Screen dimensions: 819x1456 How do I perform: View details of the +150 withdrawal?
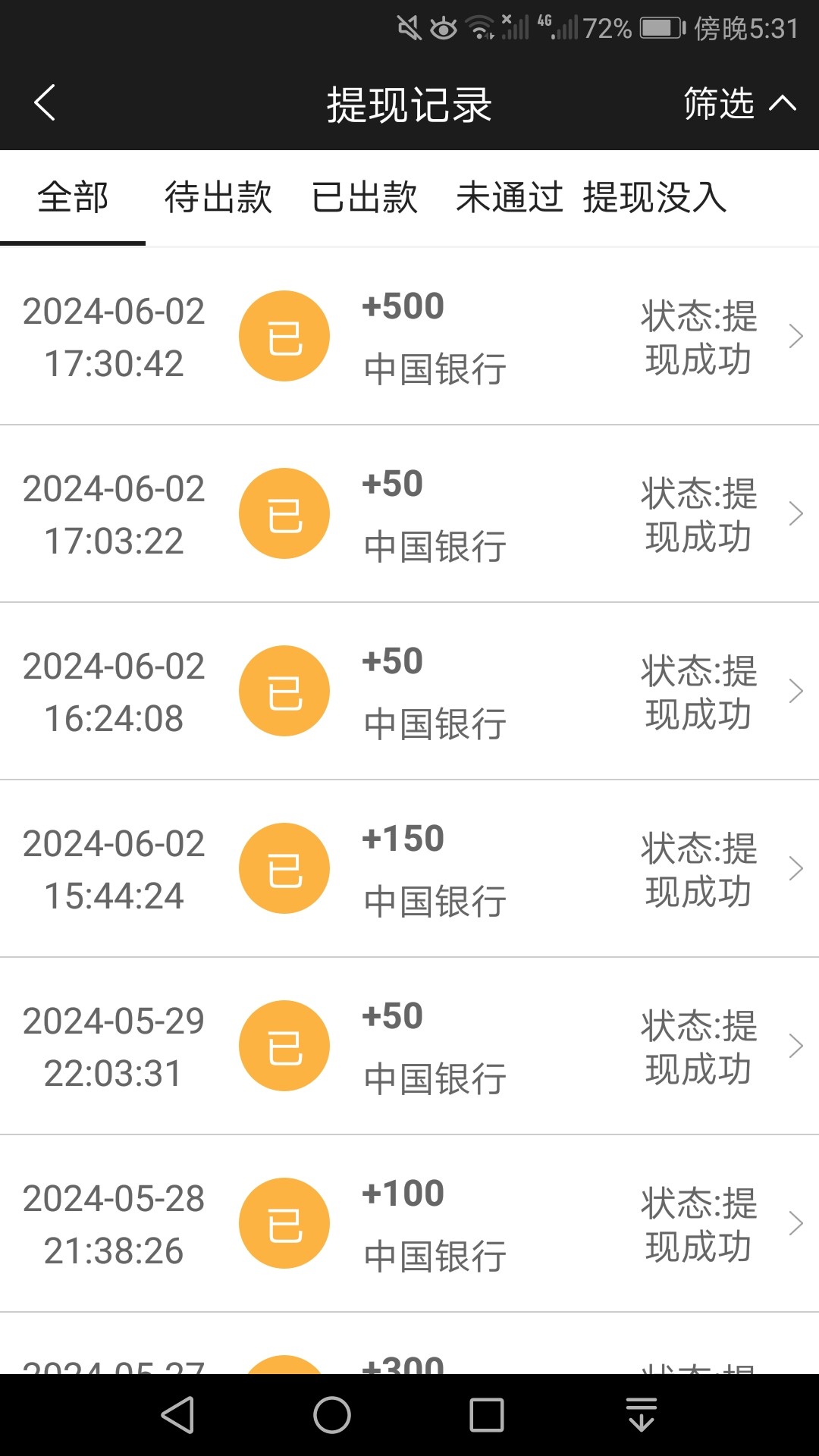(x=409, y=868)
